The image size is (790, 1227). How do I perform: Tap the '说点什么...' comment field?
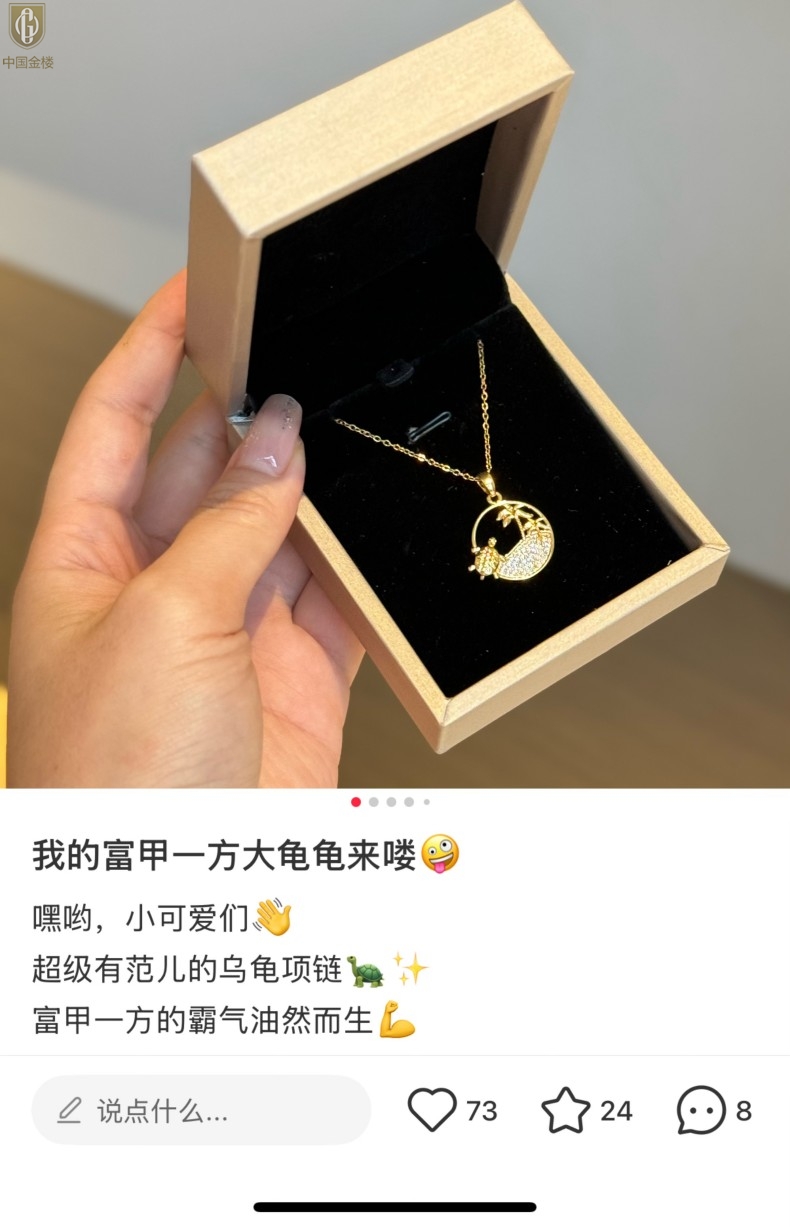(x=200, y=1110)
